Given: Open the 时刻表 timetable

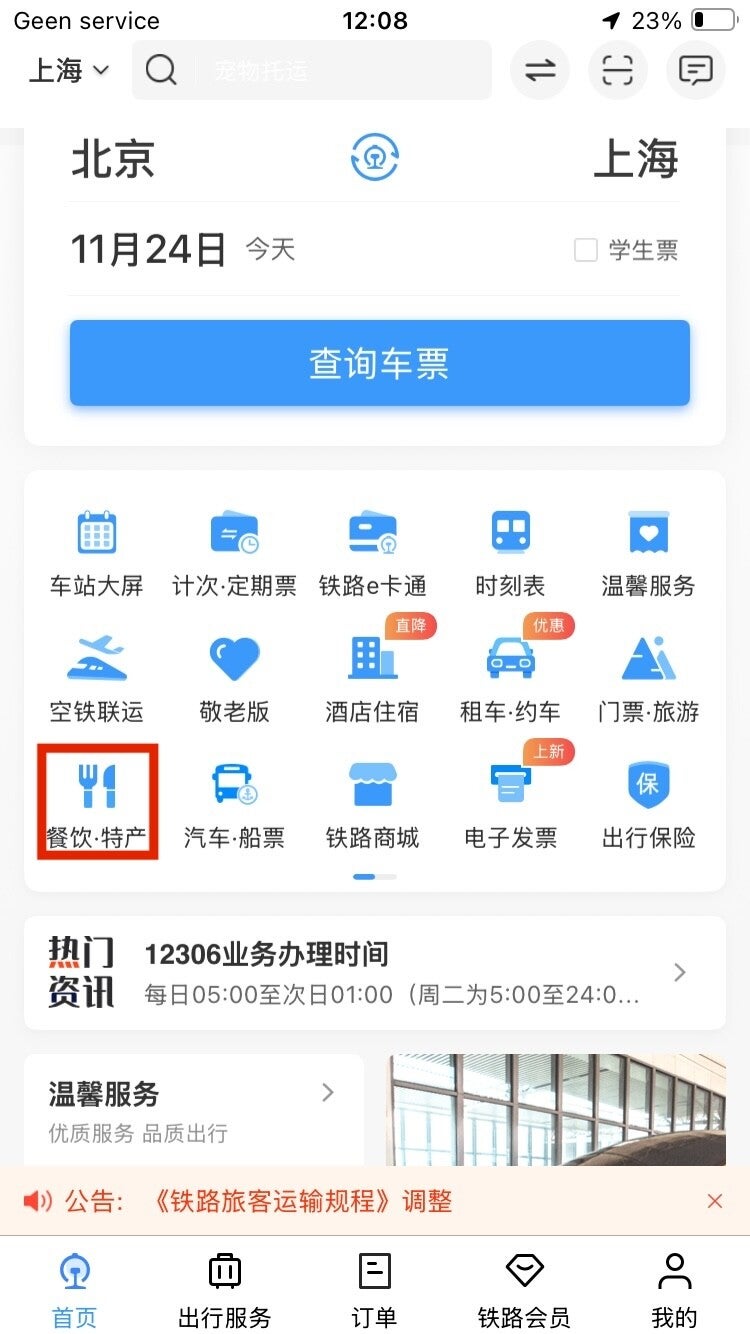Looking at the screenshot, I should (510, 553).
